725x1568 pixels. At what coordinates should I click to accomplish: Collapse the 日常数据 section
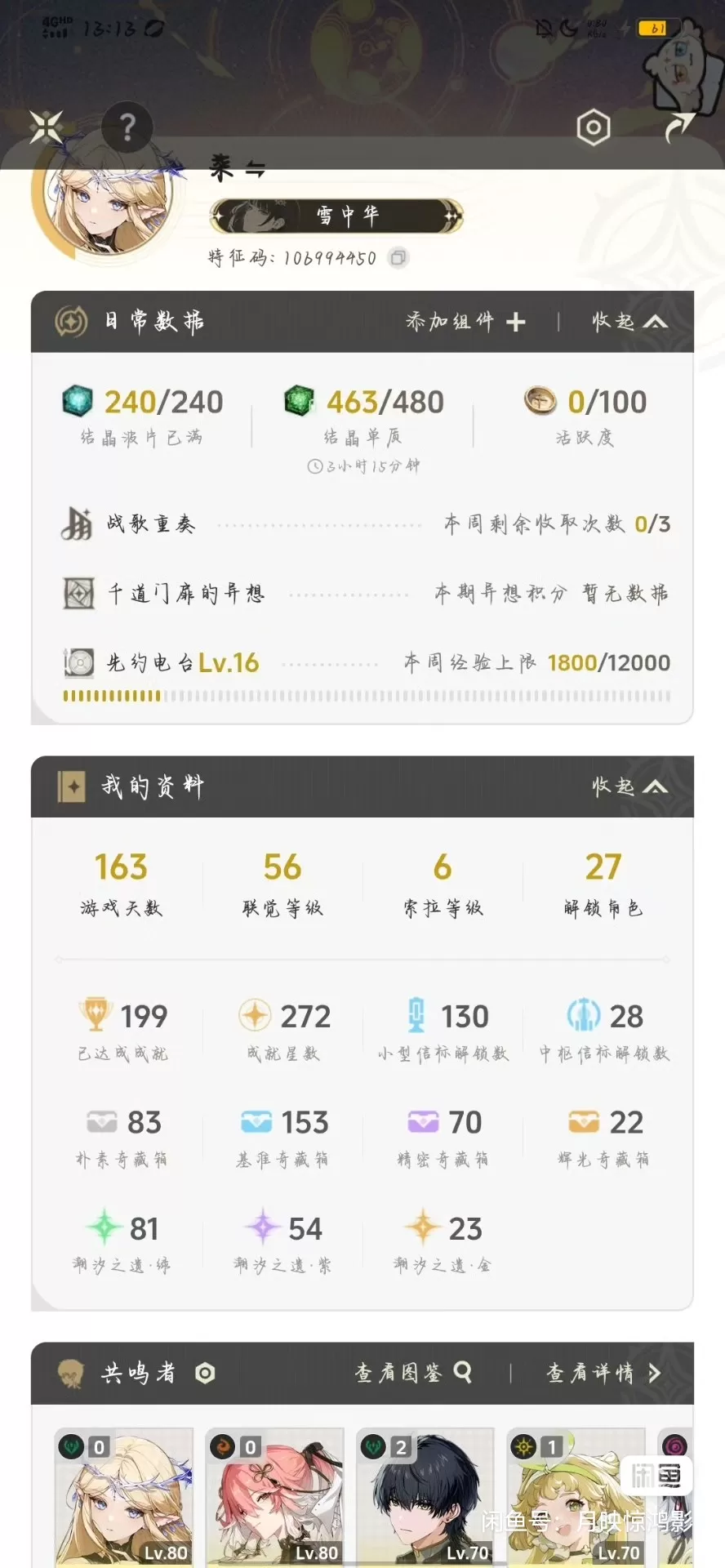pyautogui.click(x=629, y=322)
